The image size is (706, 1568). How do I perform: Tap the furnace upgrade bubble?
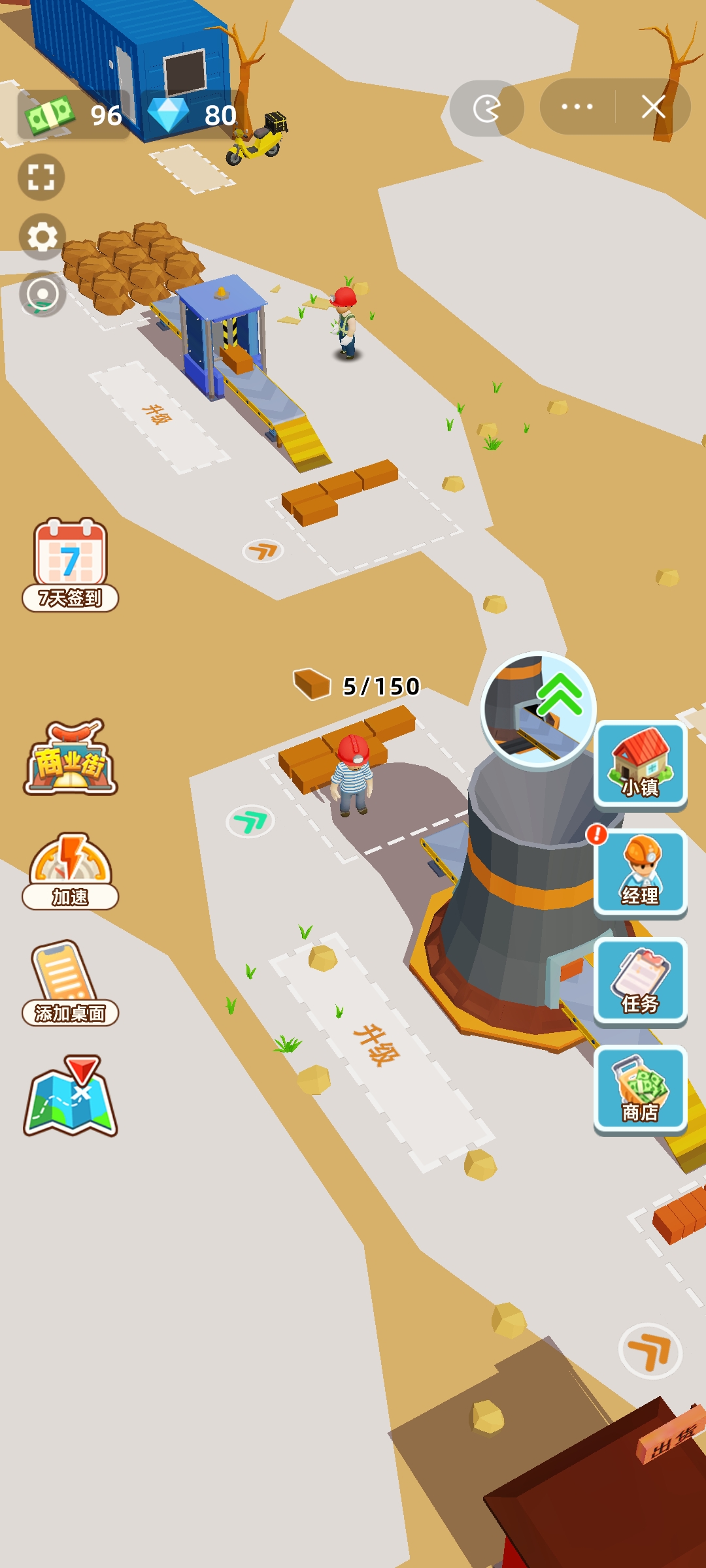tap(539, 710)
